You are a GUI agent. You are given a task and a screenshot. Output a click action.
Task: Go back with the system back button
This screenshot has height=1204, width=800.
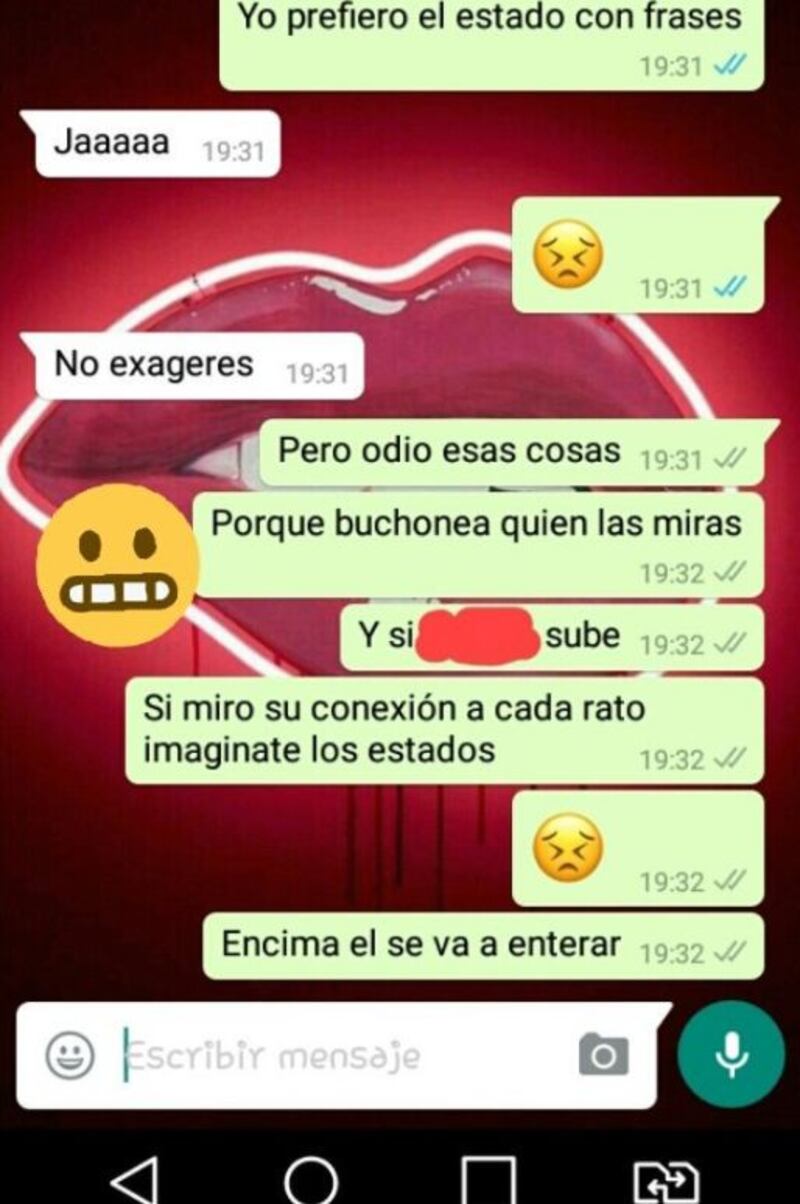coord(134,1180)
